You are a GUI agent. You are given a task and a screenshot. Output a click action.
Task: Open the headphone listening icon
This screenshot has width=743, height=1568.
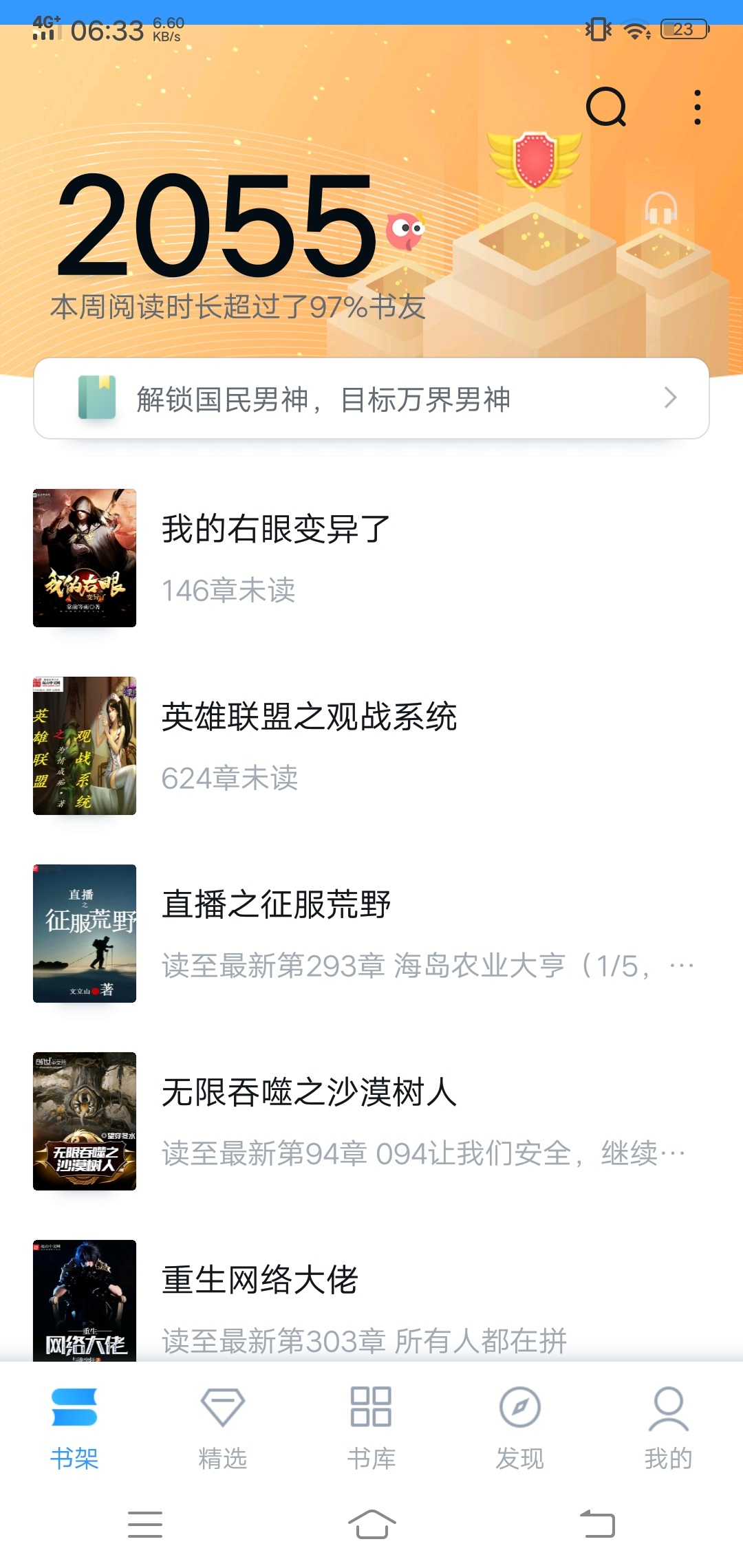[660, 208]
